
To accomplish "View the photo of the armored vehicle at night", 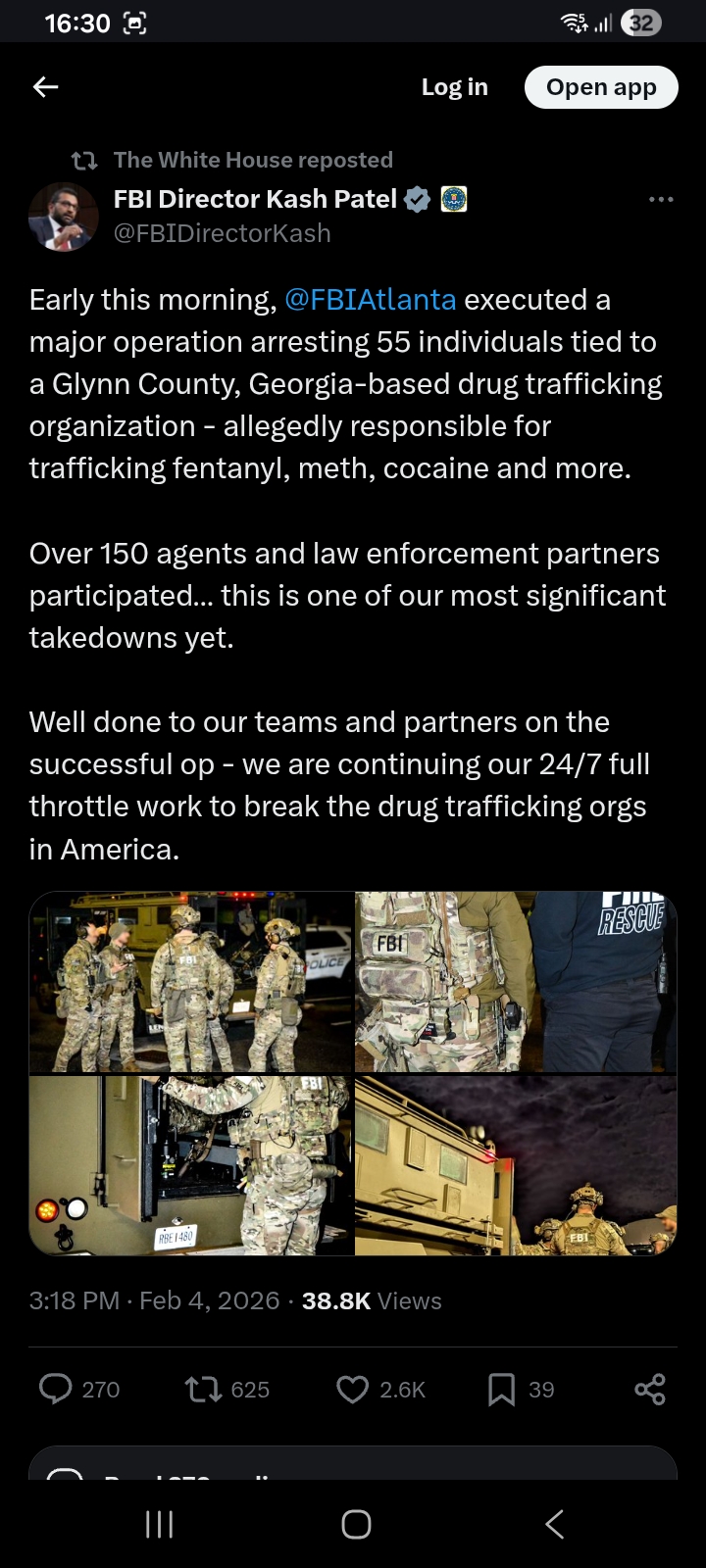I will point(516,1165).
